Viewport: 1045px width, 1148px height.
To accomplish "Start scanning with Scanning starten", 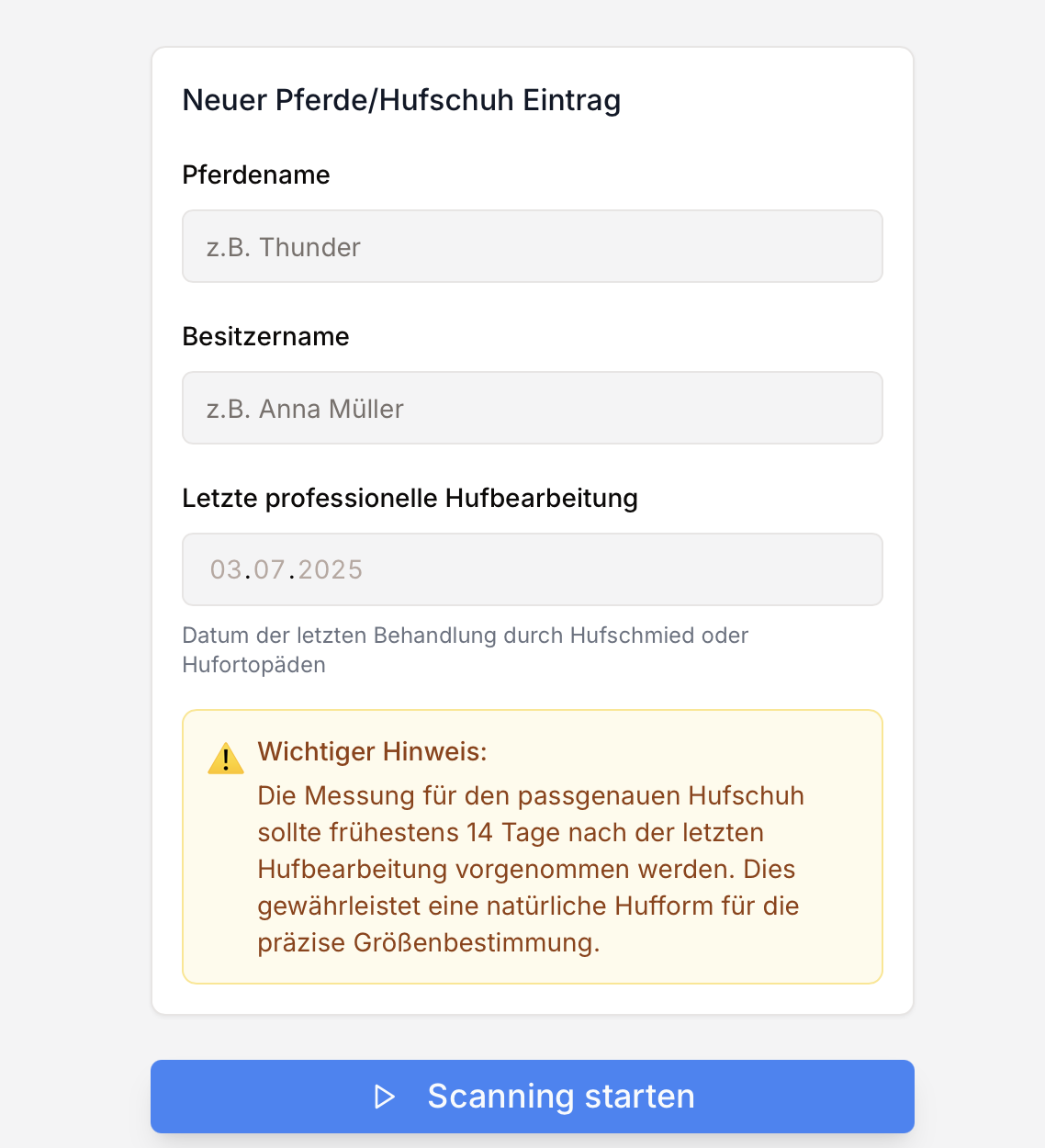I will 532,1096.
